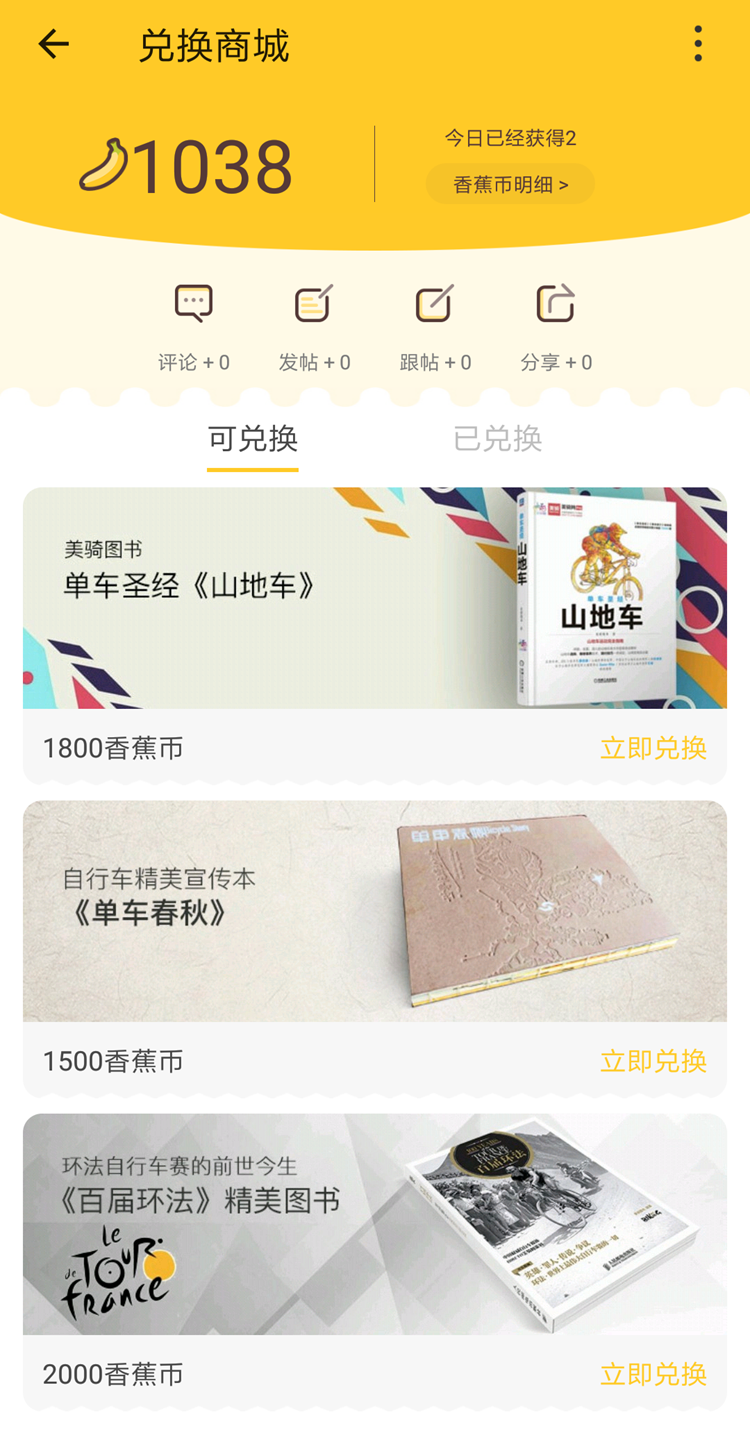The image size is (750, 1451).
Task: Switch to the 已兑换 tab
Action: coord(497,438)
